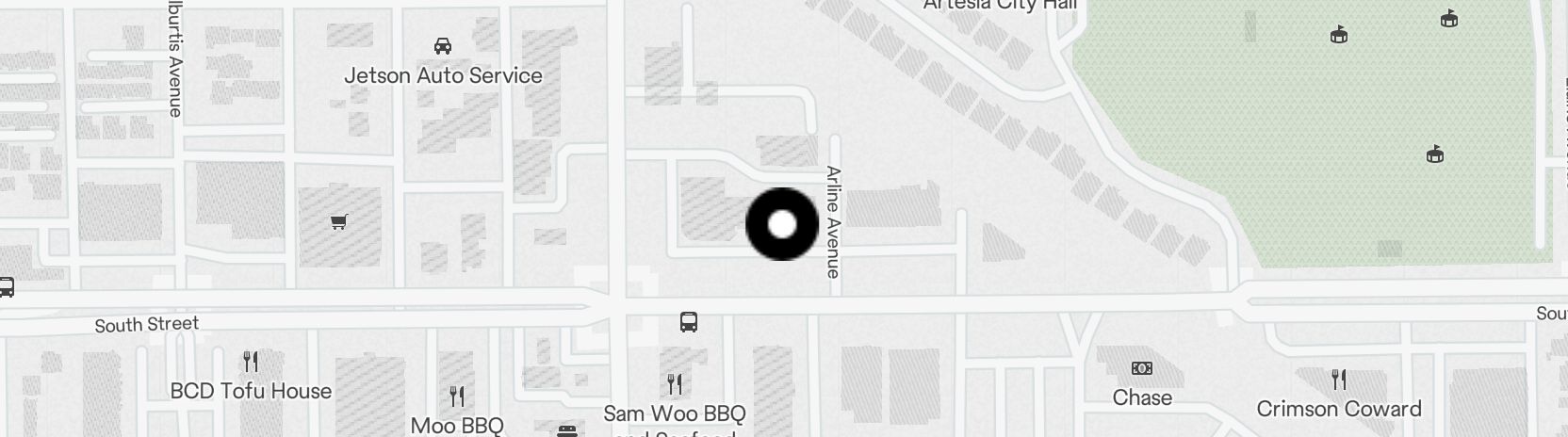The height and width of the screenshot is (437, 1568).
Task: Select BCD Tofu House on the map
Action: tap(251, 362)
